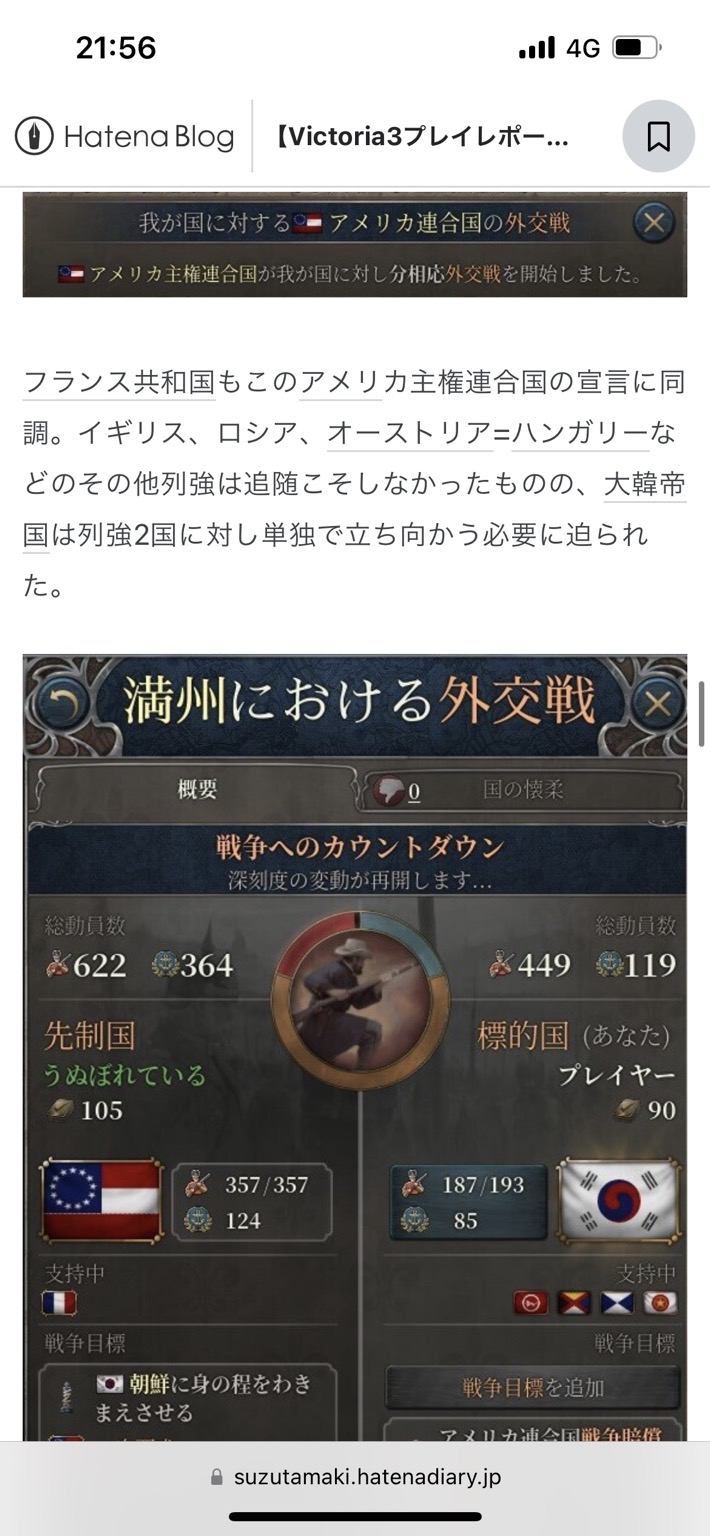The image size is (710, 1536).
Task: Bookmark this article
Action: (x=658, y=136)
